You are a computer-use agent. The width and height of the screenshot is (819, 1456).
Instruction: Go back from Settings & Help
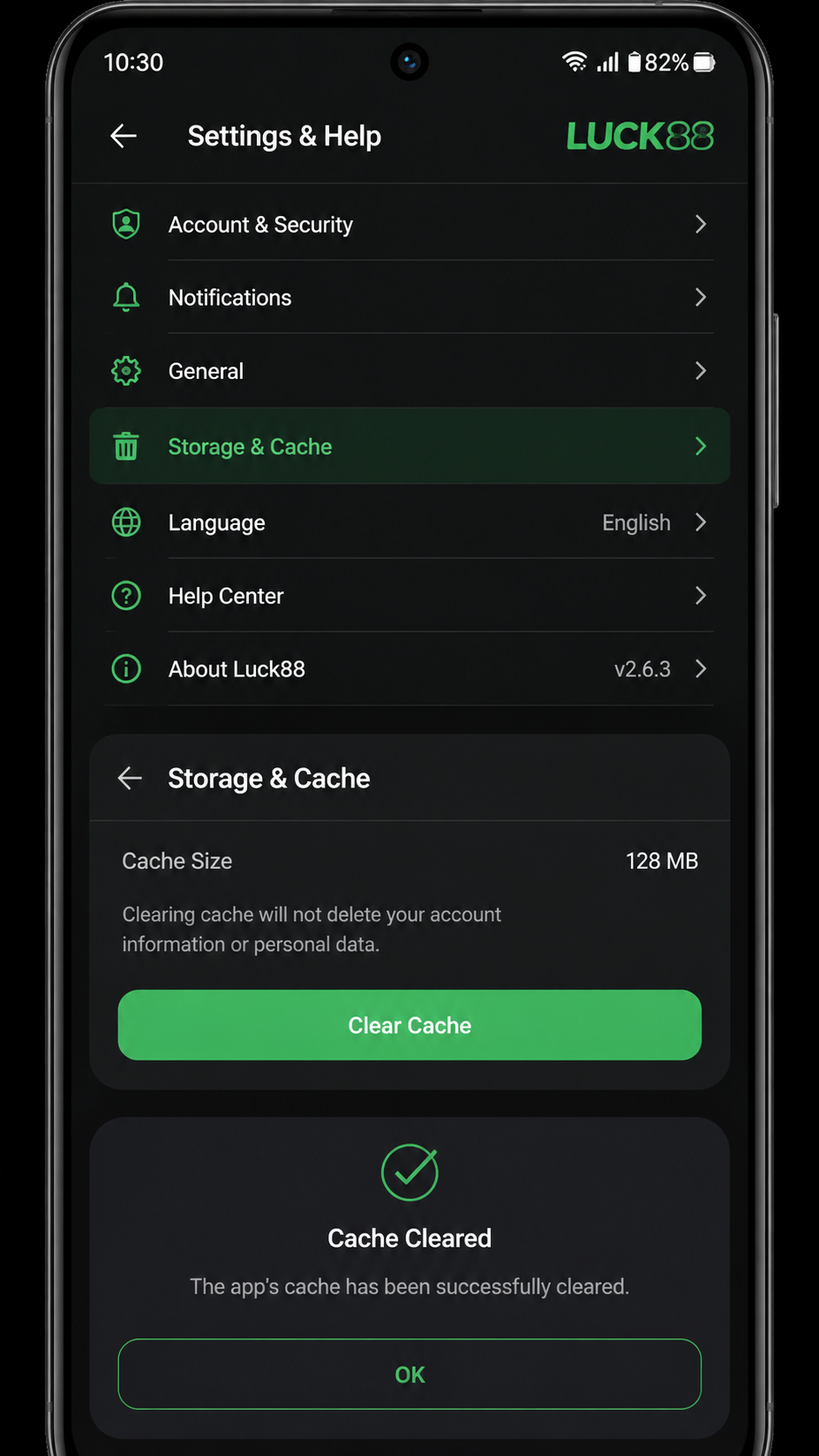coord(124,136)
